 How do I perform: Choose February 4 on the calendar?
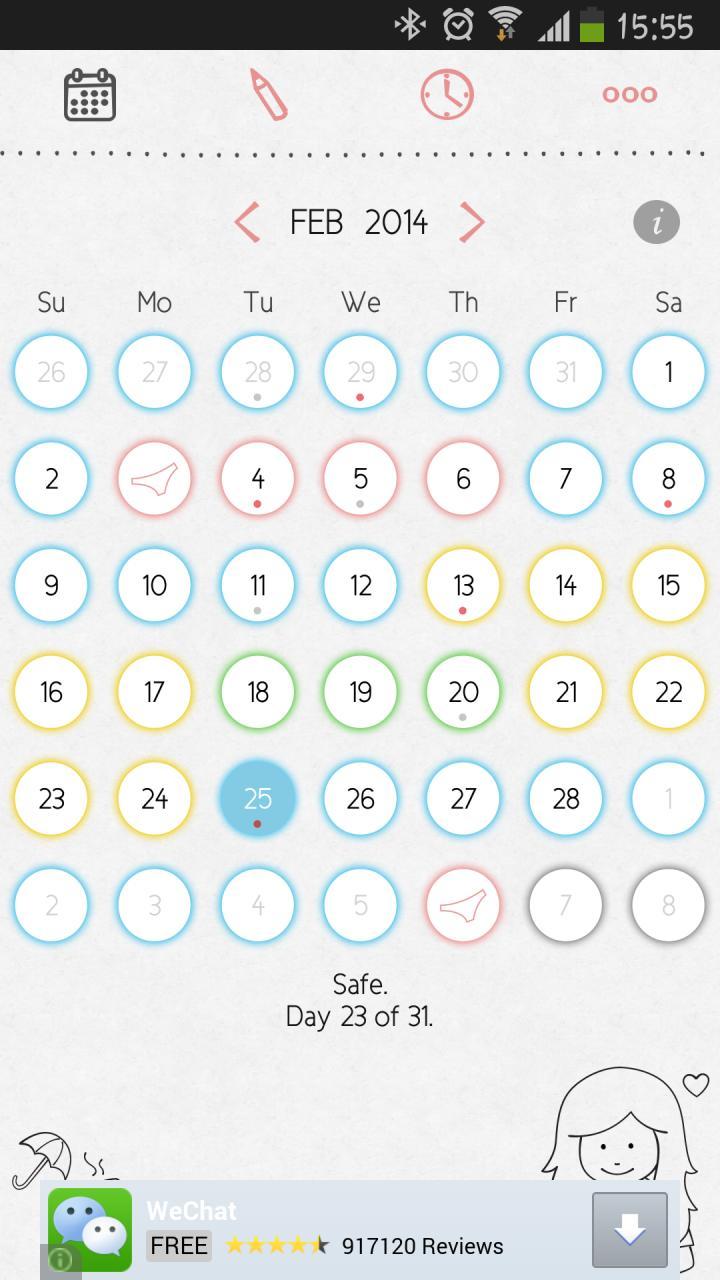pyautogui.click(x=258, y=479)
